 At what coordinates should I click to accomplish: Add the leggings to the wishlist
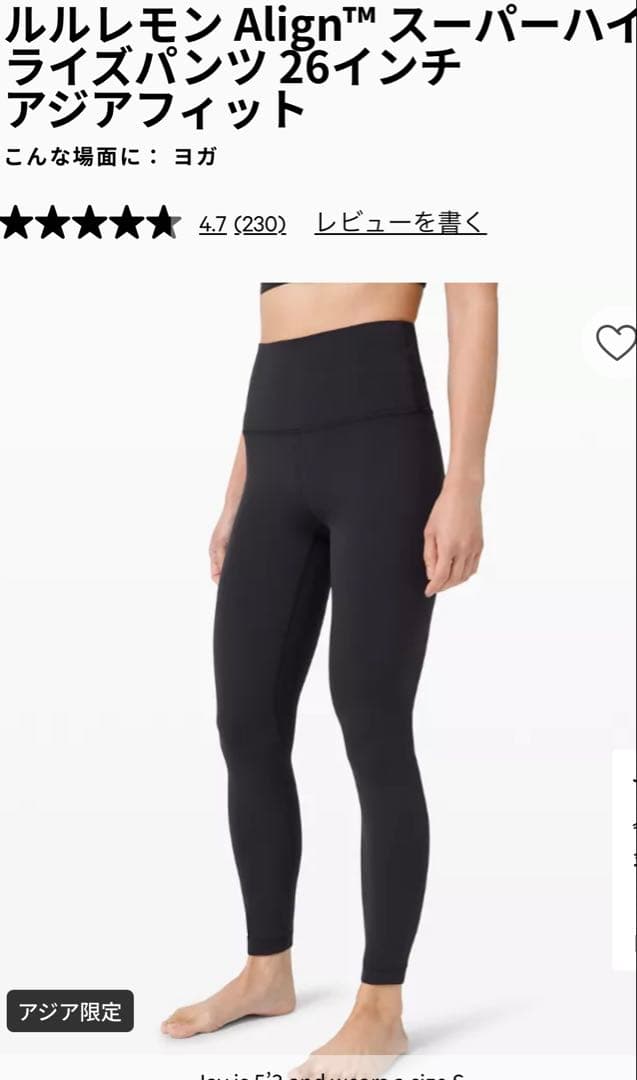pos(614,343)
